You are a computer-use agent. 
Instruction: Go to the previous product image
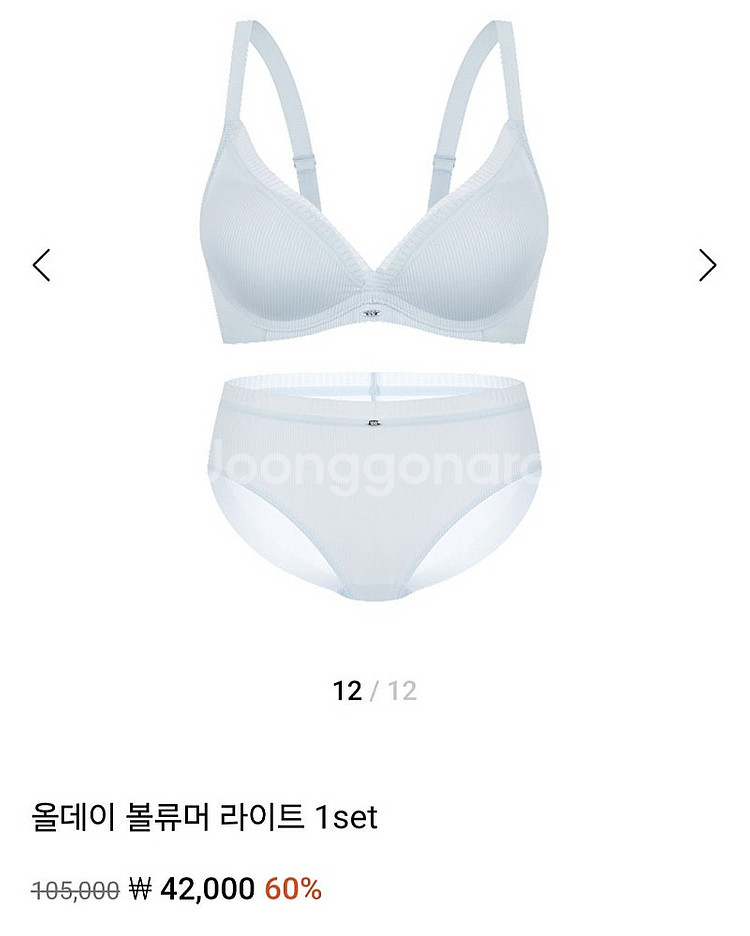[x=41, y=265]
